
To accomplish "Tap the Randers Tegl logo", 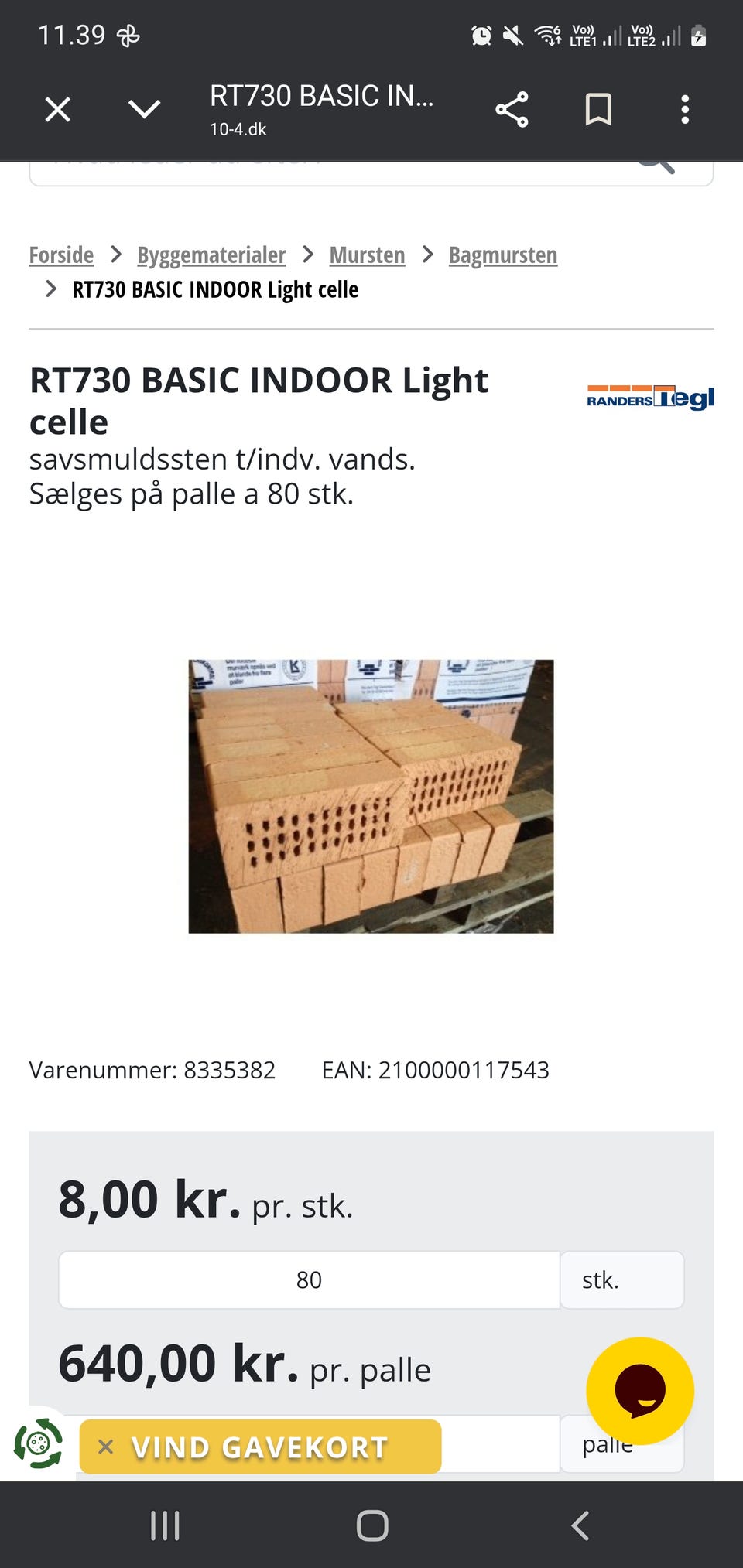I will coord(650,398).
